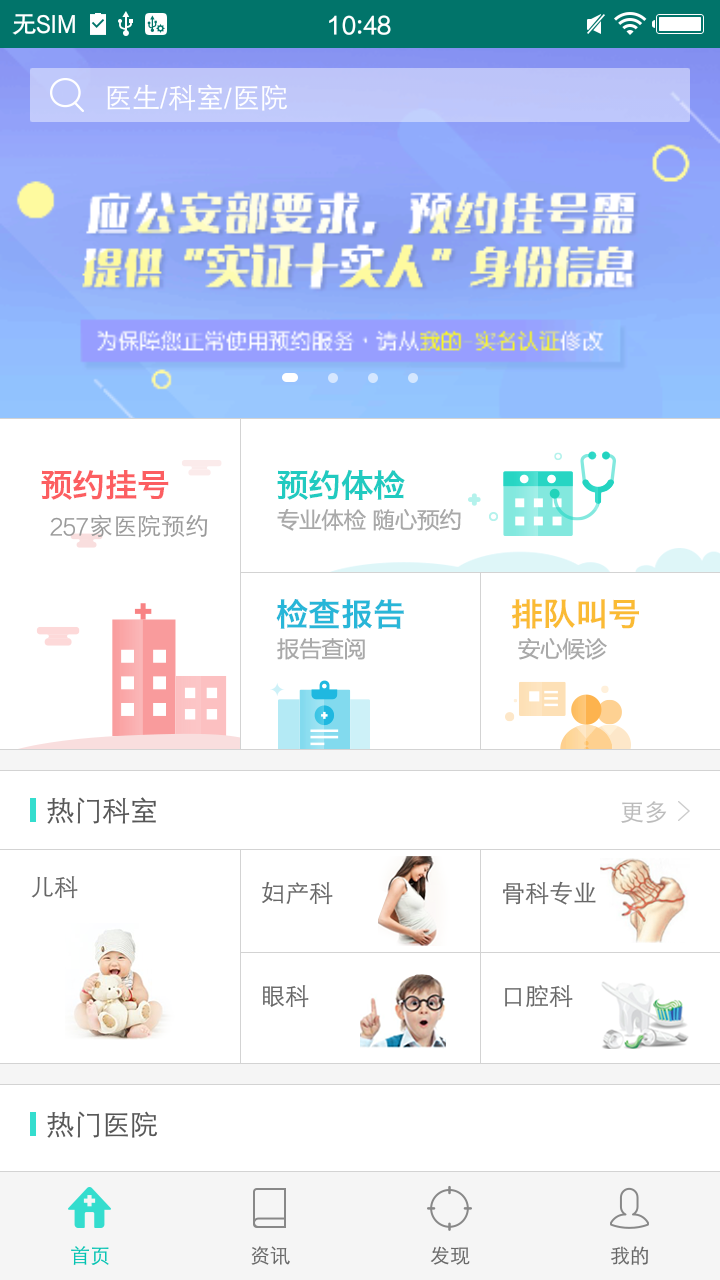Open 排队叫号 queue calling

pos(600,661)
